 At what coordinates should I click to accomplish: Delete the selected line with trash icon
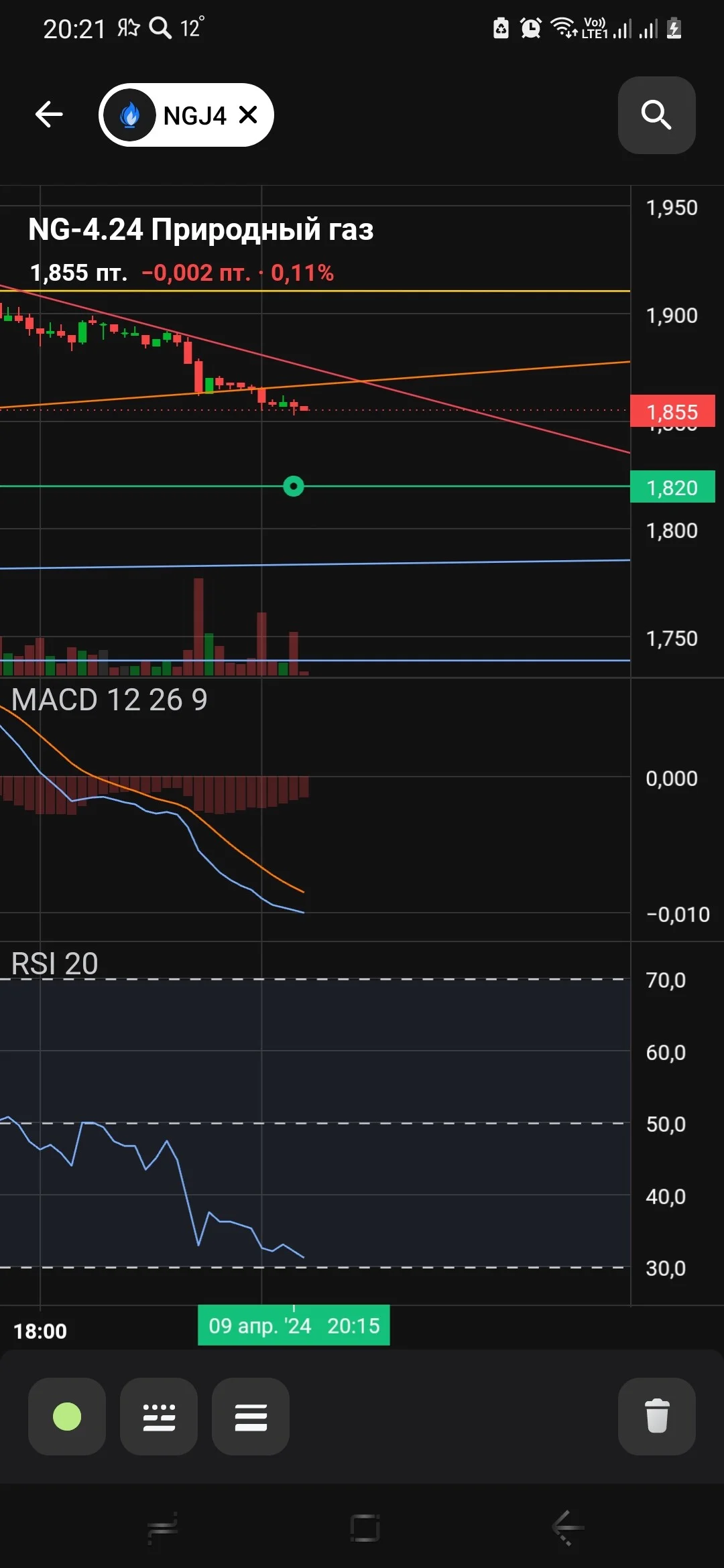click(656, 1416)
